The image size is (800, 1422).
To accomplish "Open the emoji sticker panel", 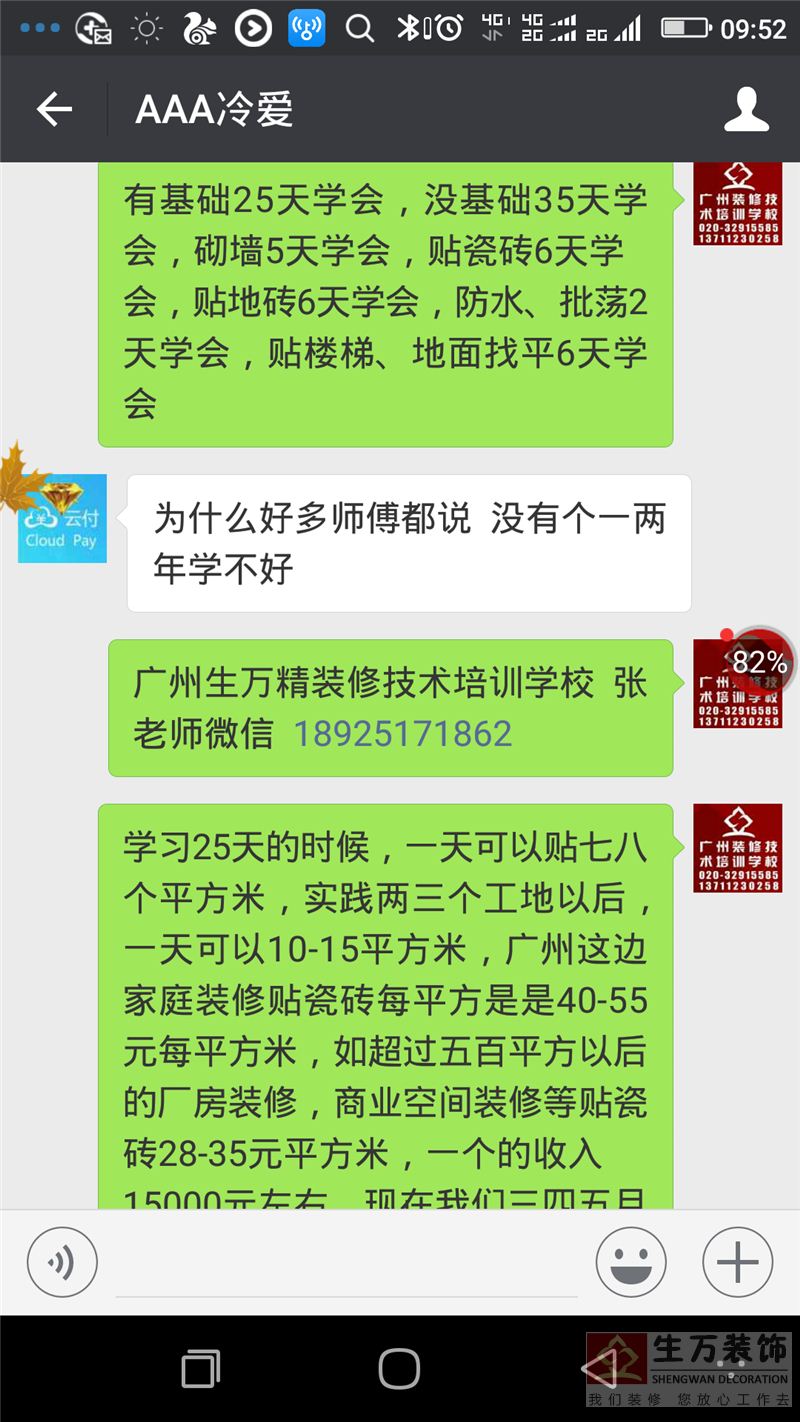I will [x=631, y=1262].
